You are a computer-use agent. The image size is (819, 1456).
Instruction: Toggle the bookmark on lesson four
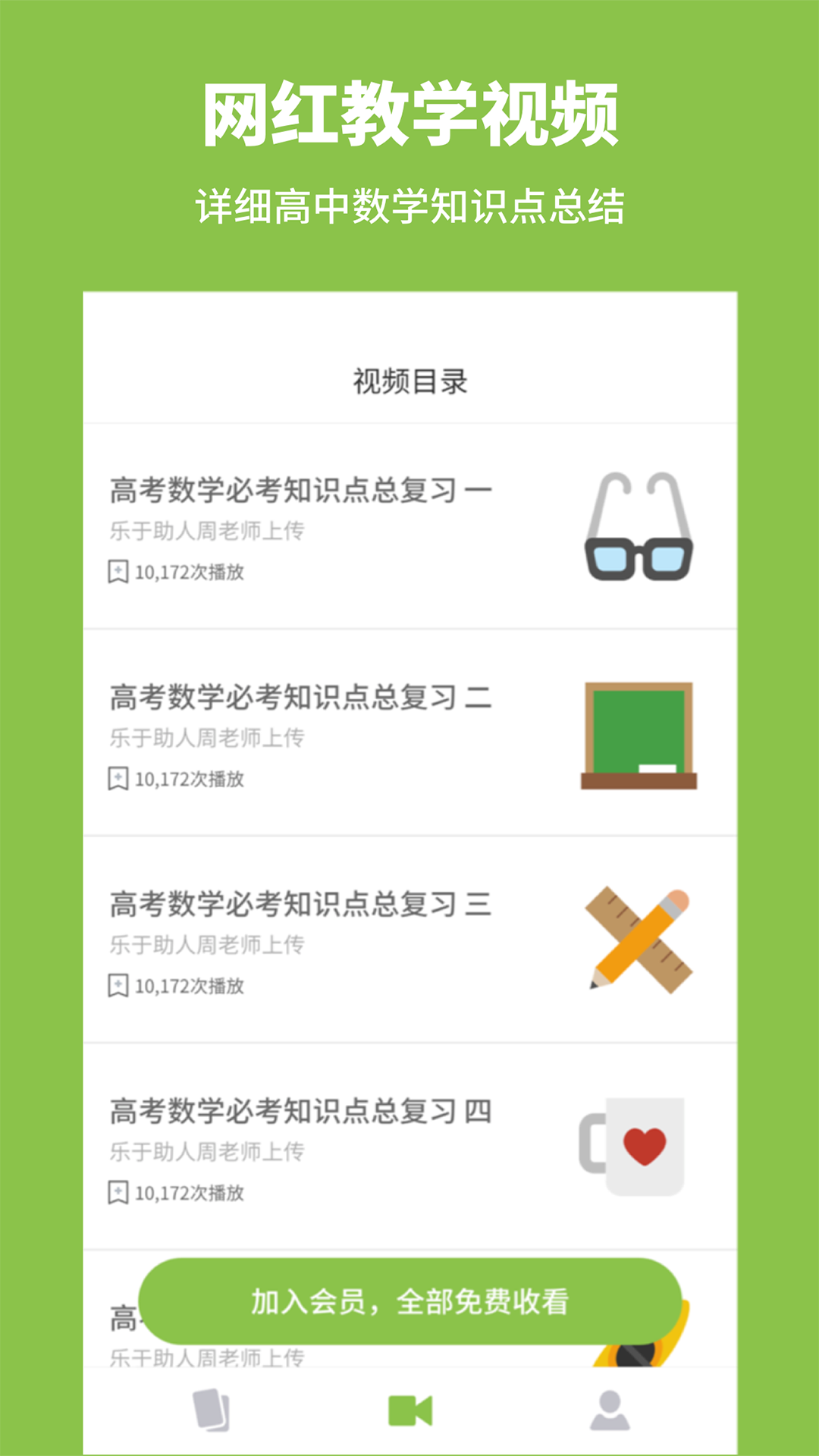[x=118, y=1194]
